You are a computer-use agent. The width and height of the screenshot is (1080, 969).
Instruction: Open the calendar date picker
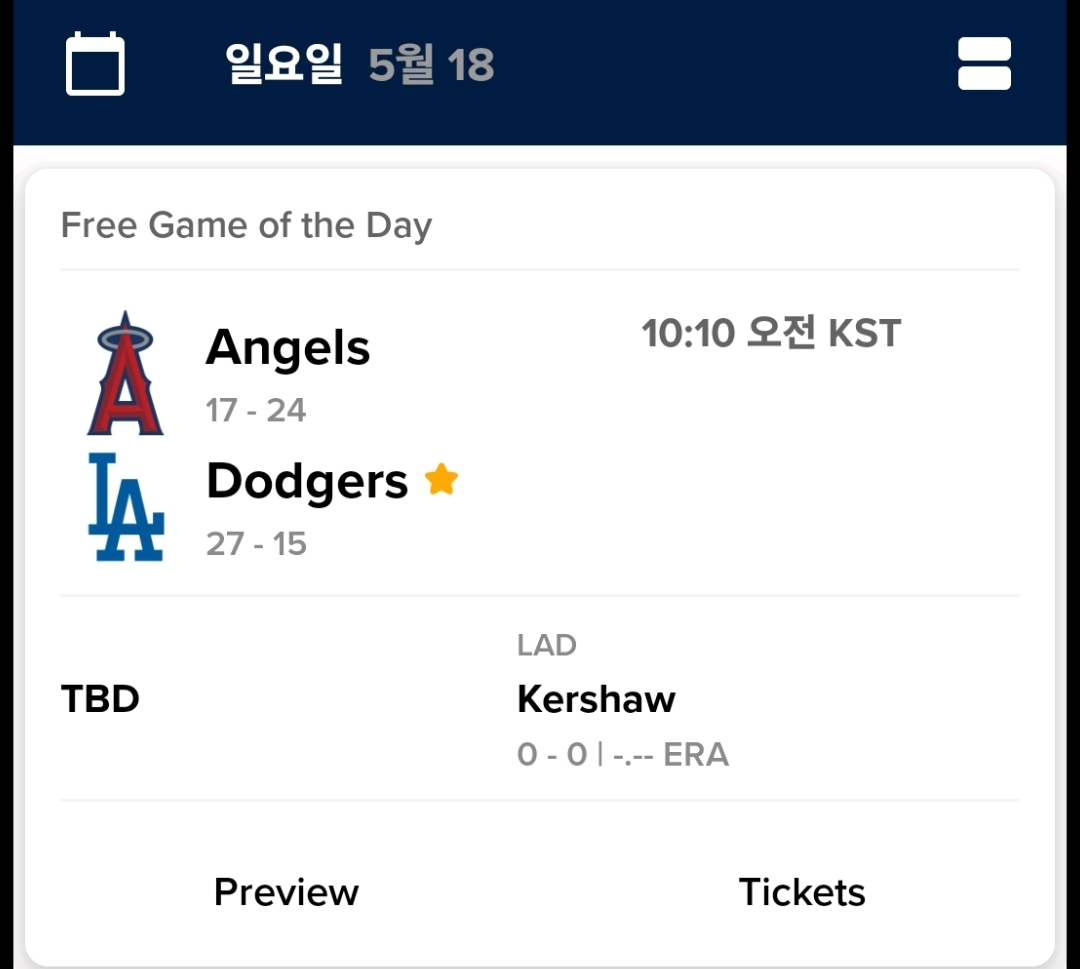(95, 65)
